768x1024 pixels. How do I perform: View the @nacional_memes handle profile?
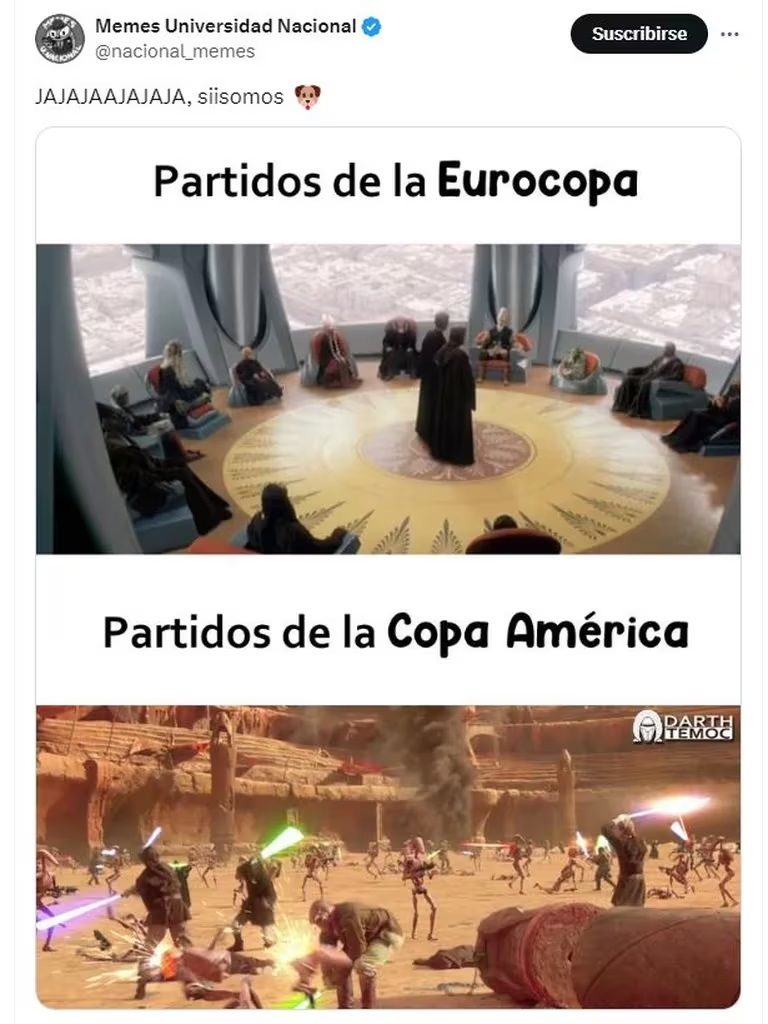(x=175, y=51)
